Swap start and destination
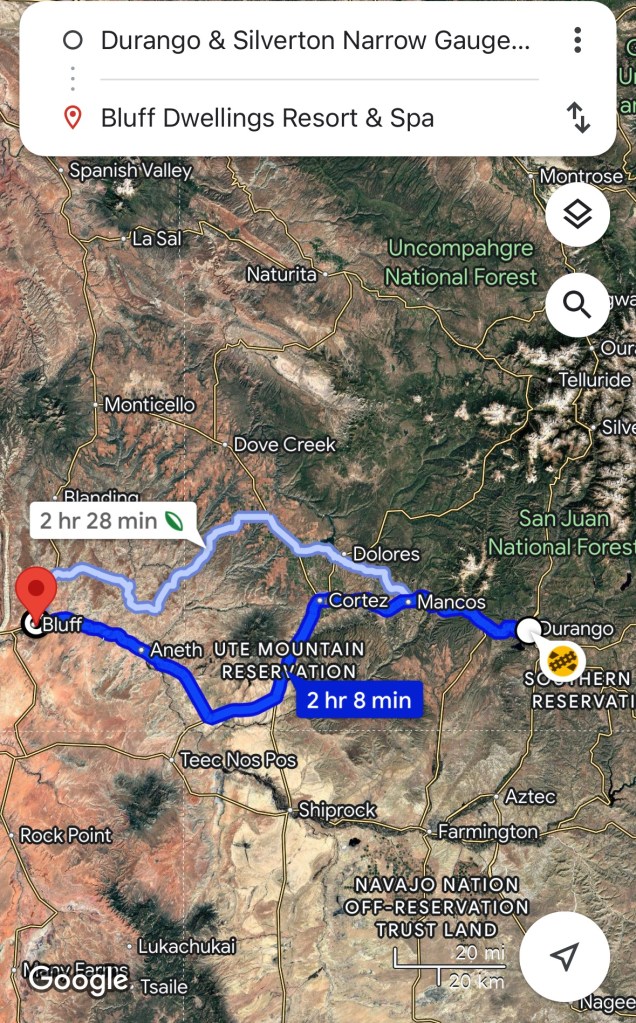The image size is (636, 1023). pos(579,118)
